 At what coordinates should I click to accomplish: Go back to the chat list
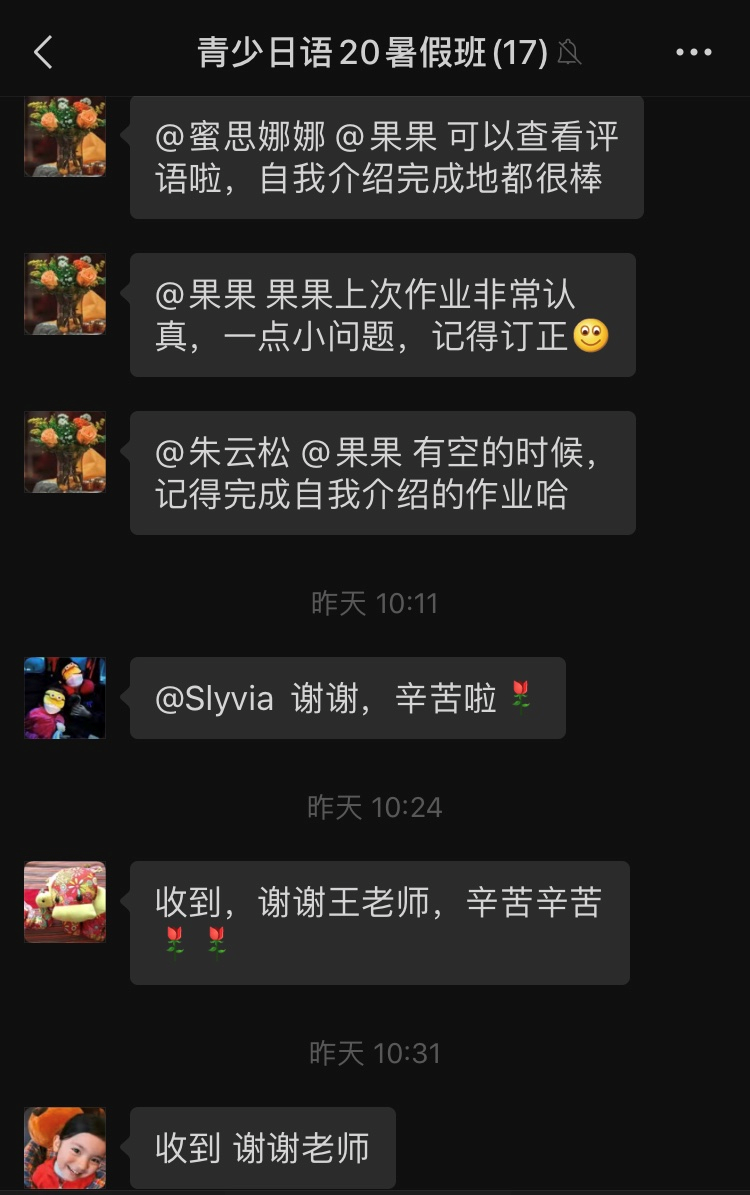(43, 53)
